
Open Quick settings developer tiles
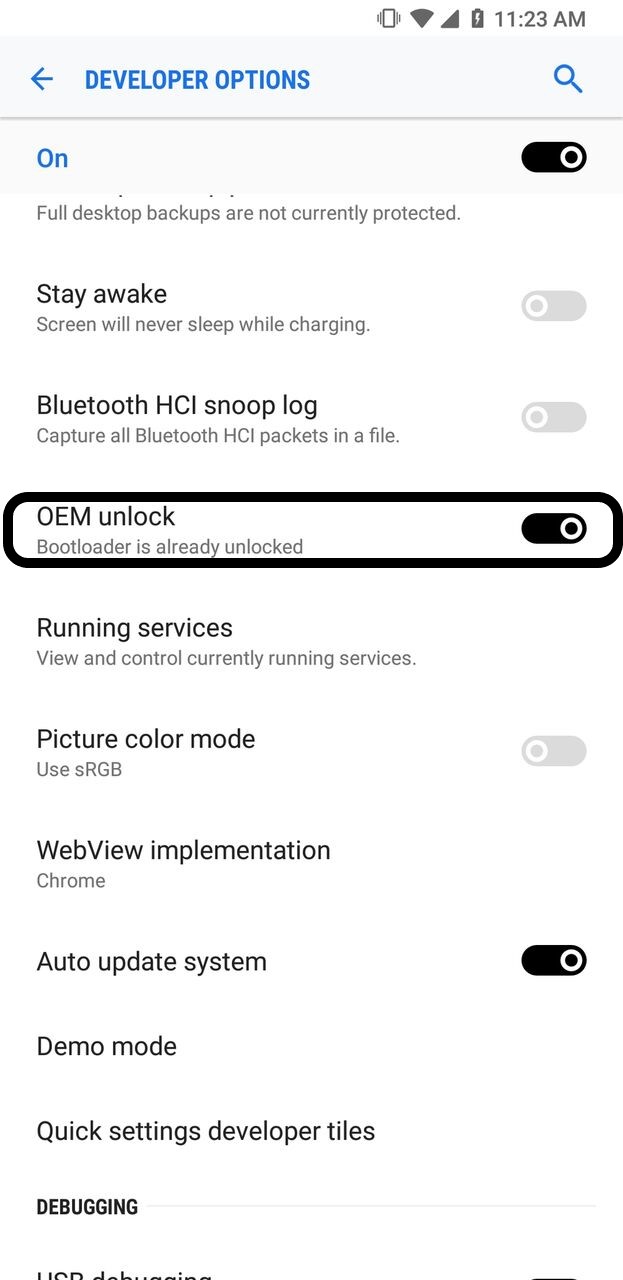206,1131
